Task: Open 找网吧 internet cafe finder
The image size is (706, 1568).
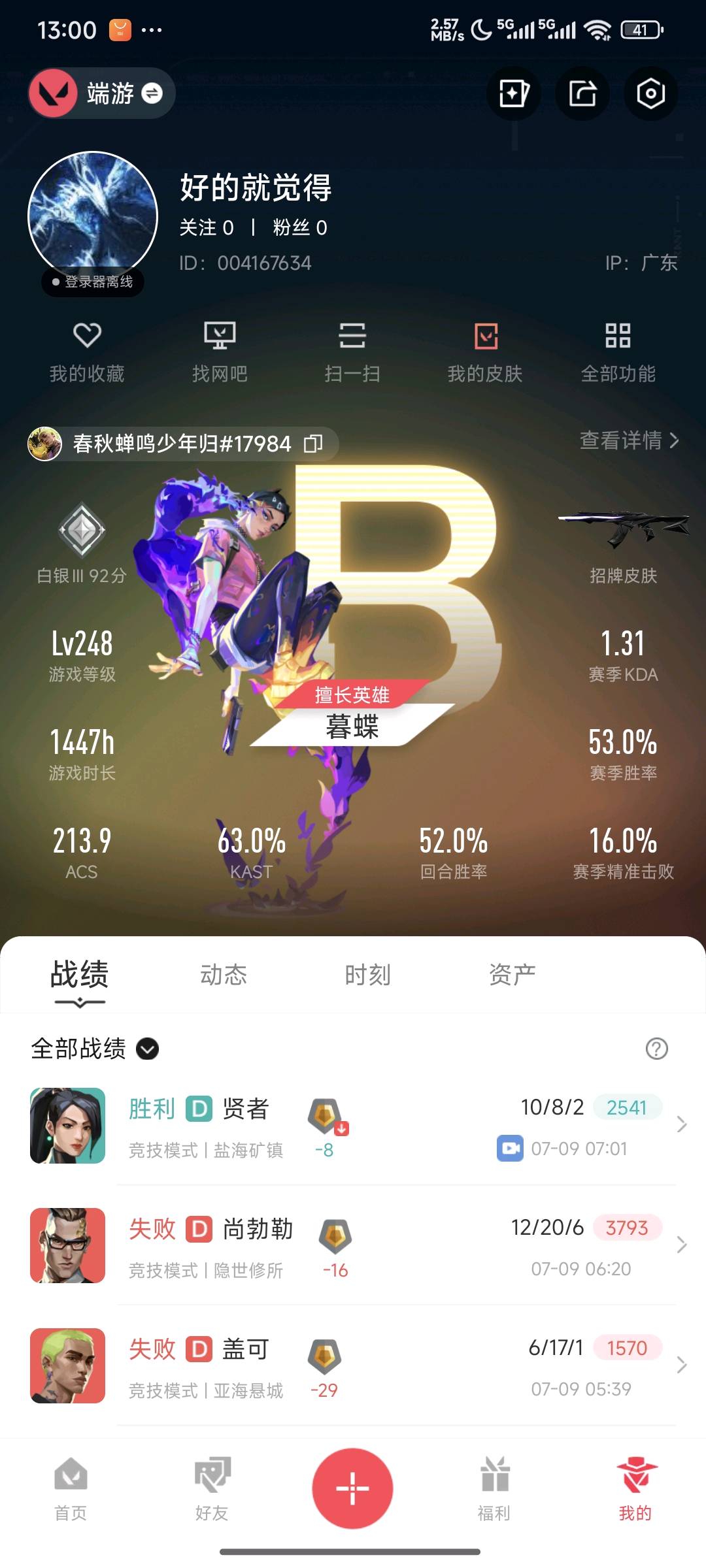Action: point(220,352)
